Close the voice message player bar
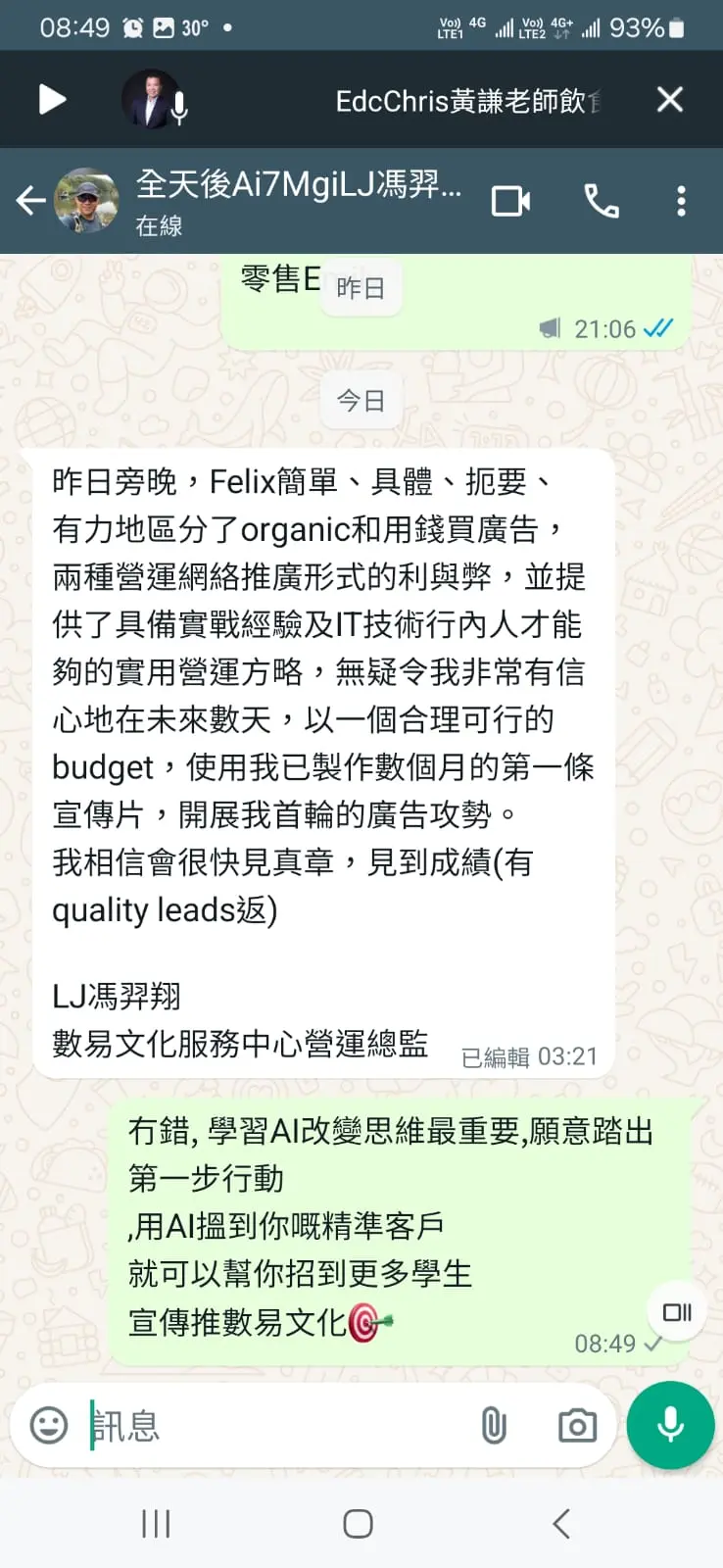Viewport: 723px width, 1568px height. [670, 99]
